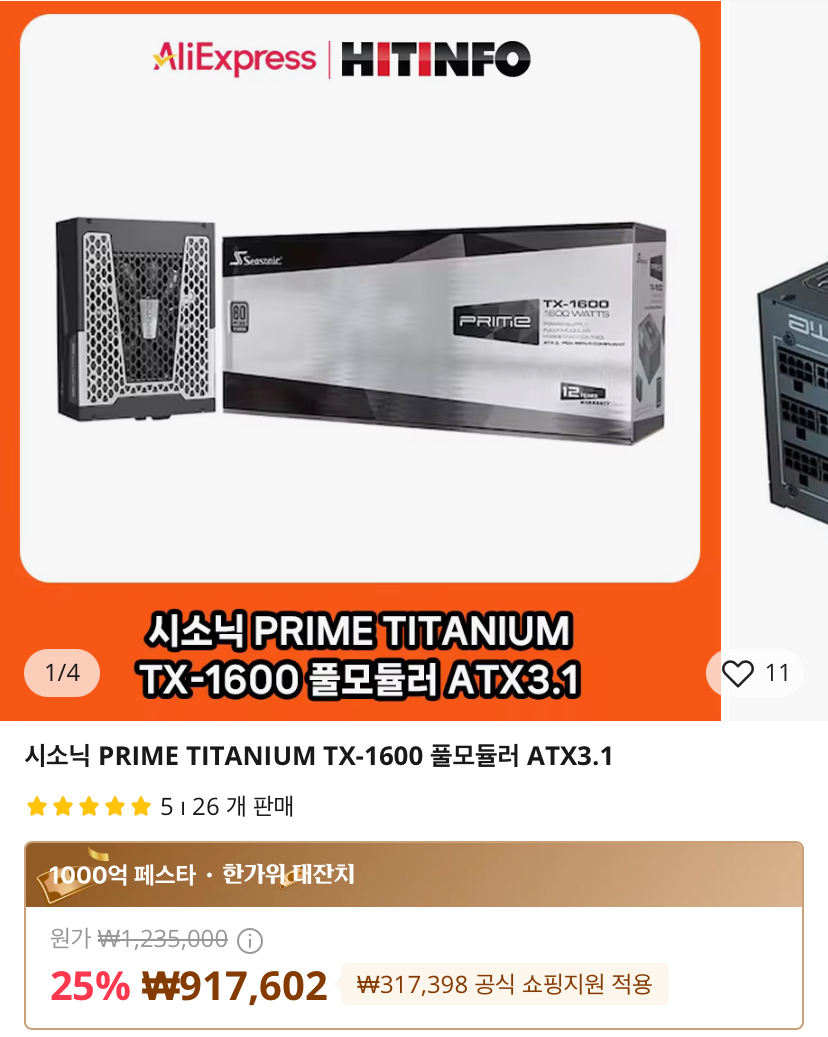Add the product to wishlist with heart icon

(738, 674)
